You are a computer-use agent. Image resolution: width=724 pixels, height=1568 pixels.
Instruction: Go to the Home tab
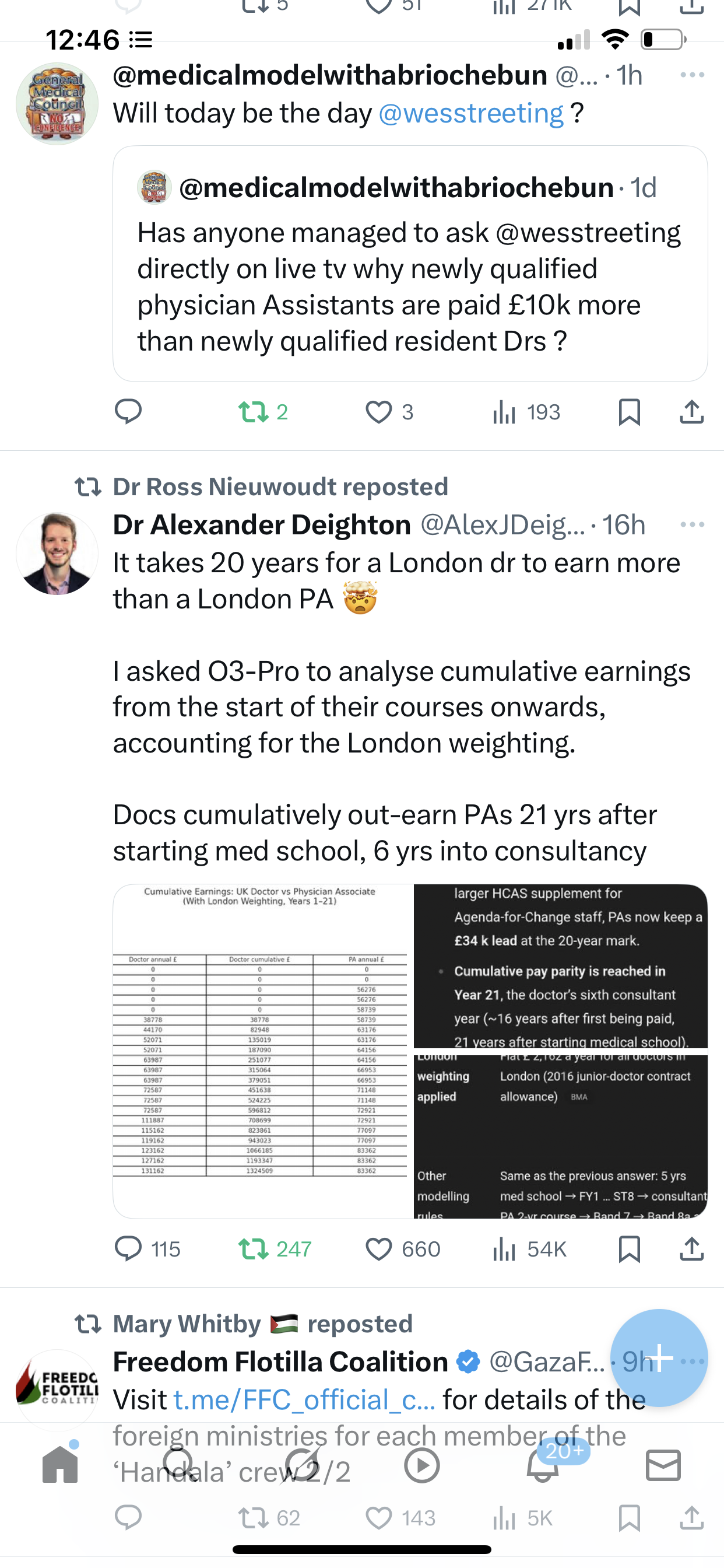60,1465
